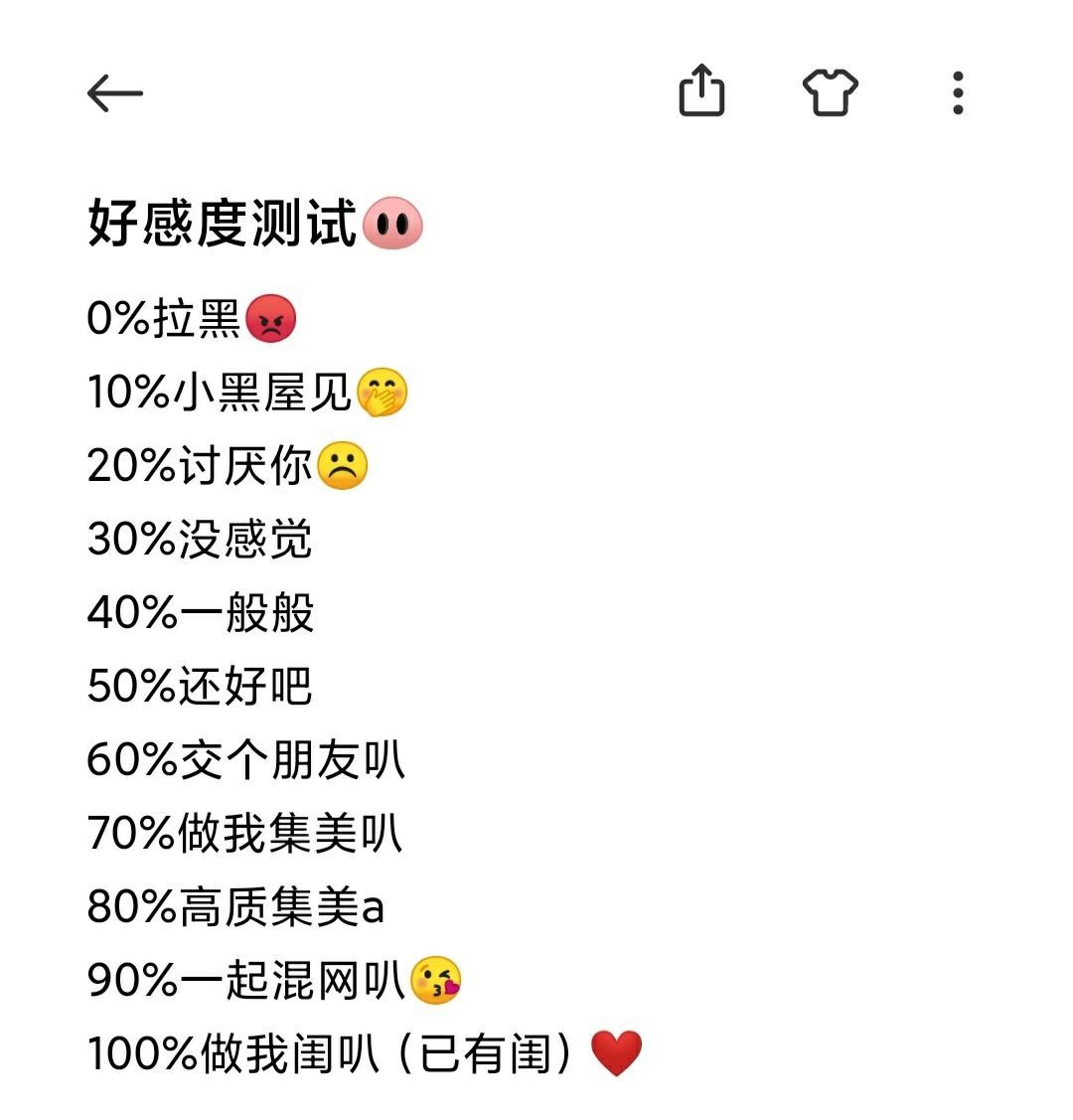Share this note
This screenshot has height=1120, width=1073.
(701, 91)
